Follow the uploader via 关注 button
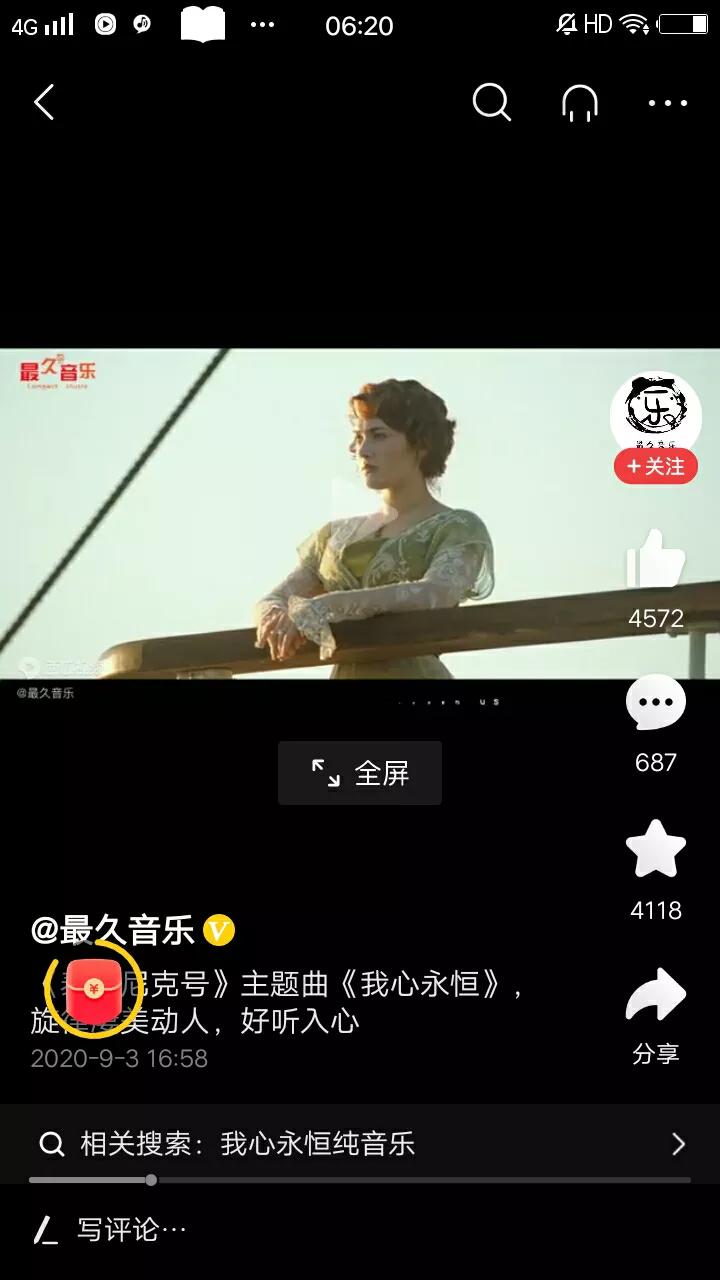720x1280 pixels. (655, 466)
